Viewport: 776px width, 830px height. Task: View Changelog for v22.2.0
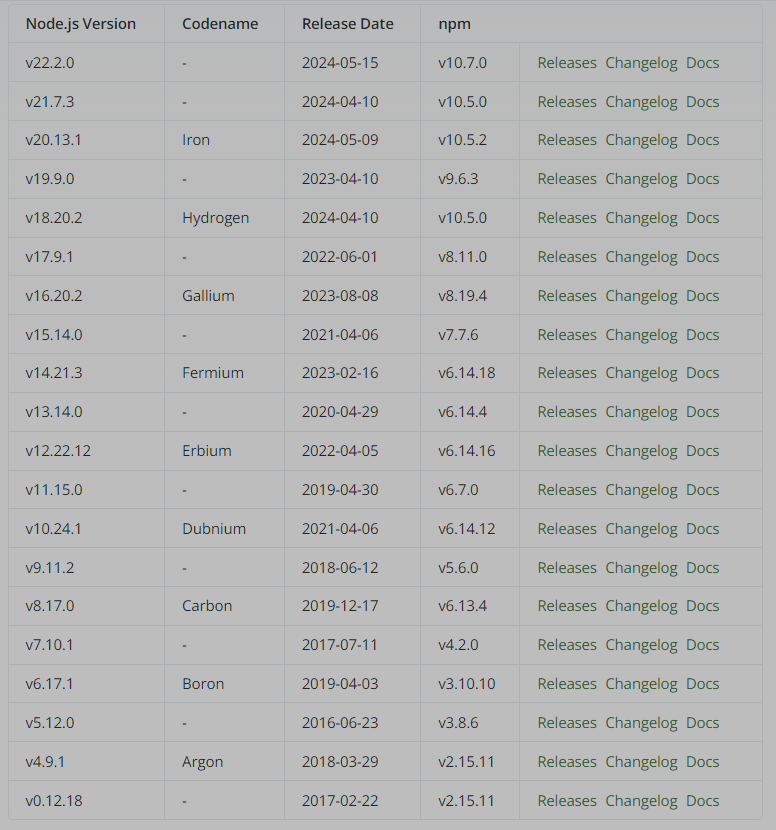[x=641, y=63]
